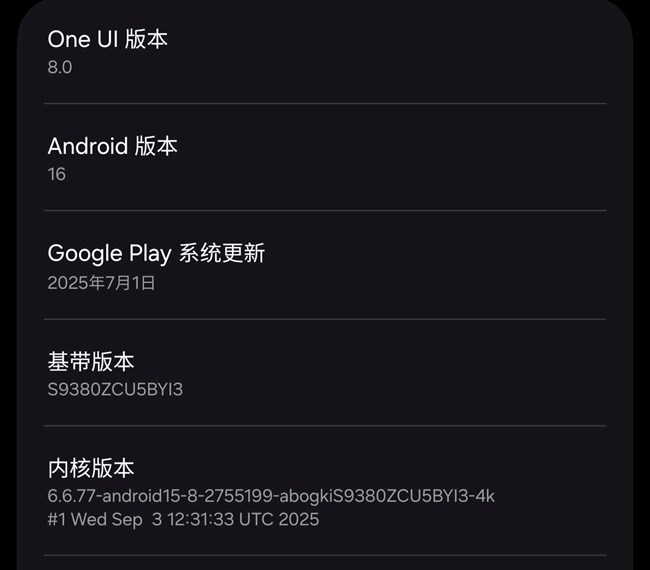
Task: Open Google Play 系统更新
Action: 325,266
